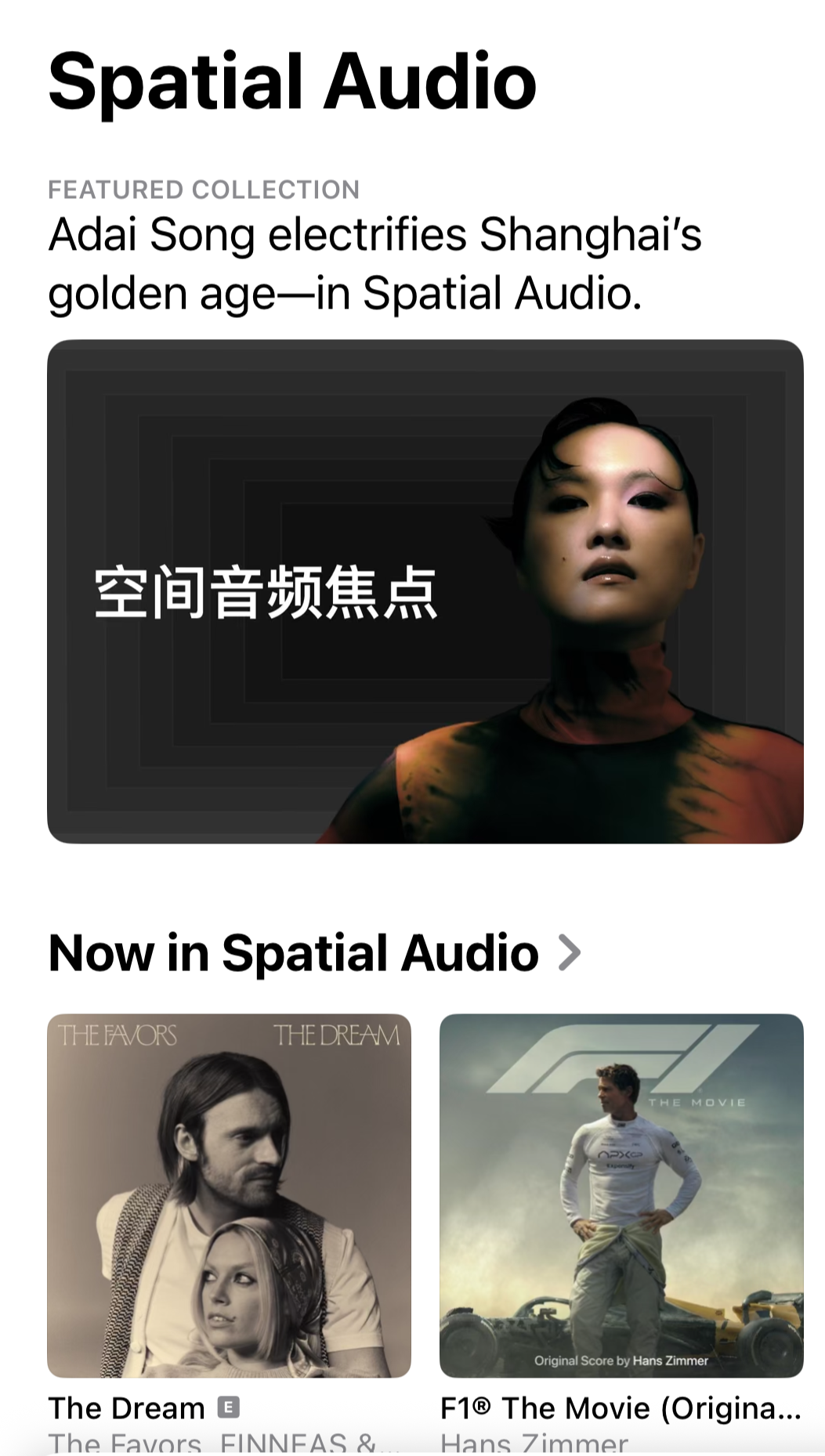Open the F1 The Movie soundtrack album

coord(621,1195)
